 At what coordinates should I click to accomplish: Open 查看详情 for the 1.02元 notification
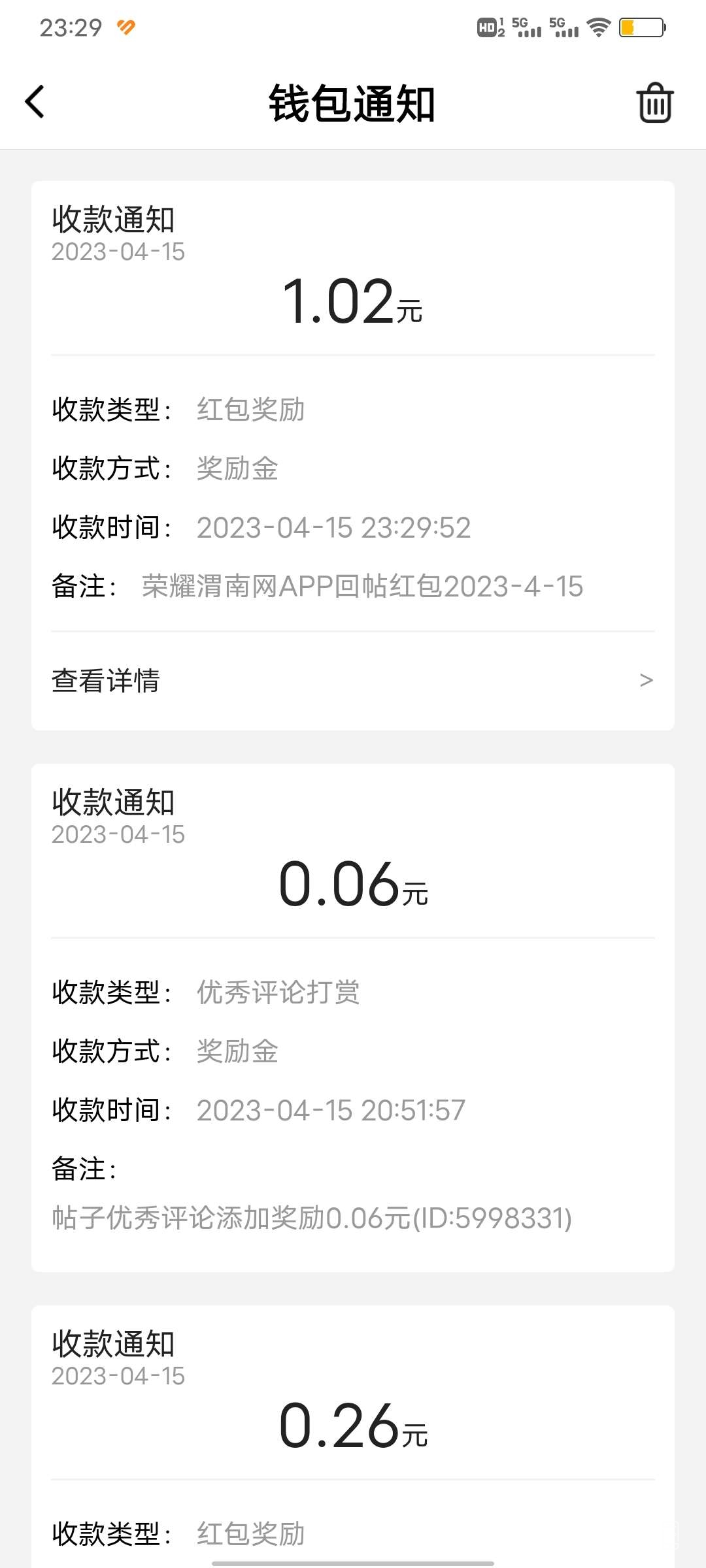point(107,681)
